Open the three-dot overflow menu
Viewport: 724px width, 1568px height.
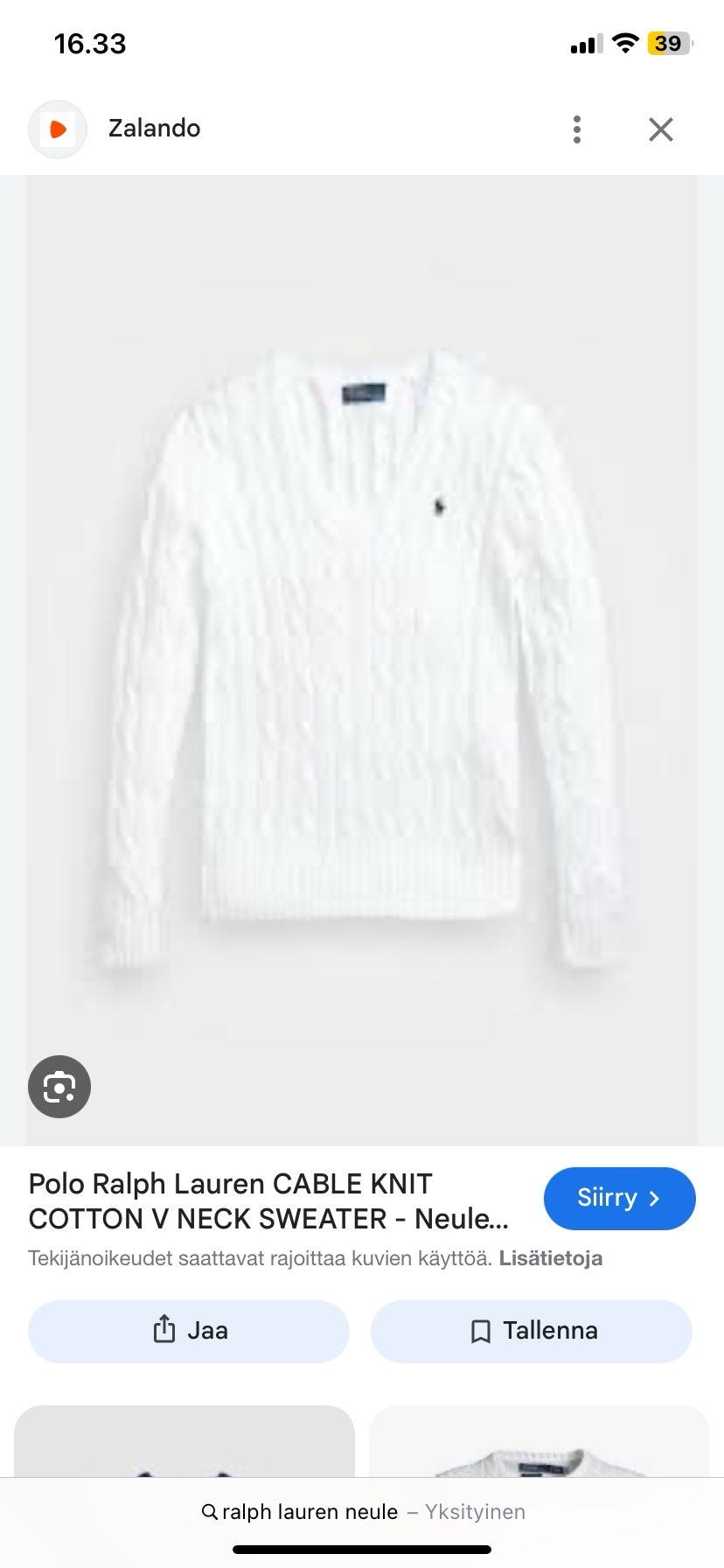pyautogui.click(x=577, y=129)
